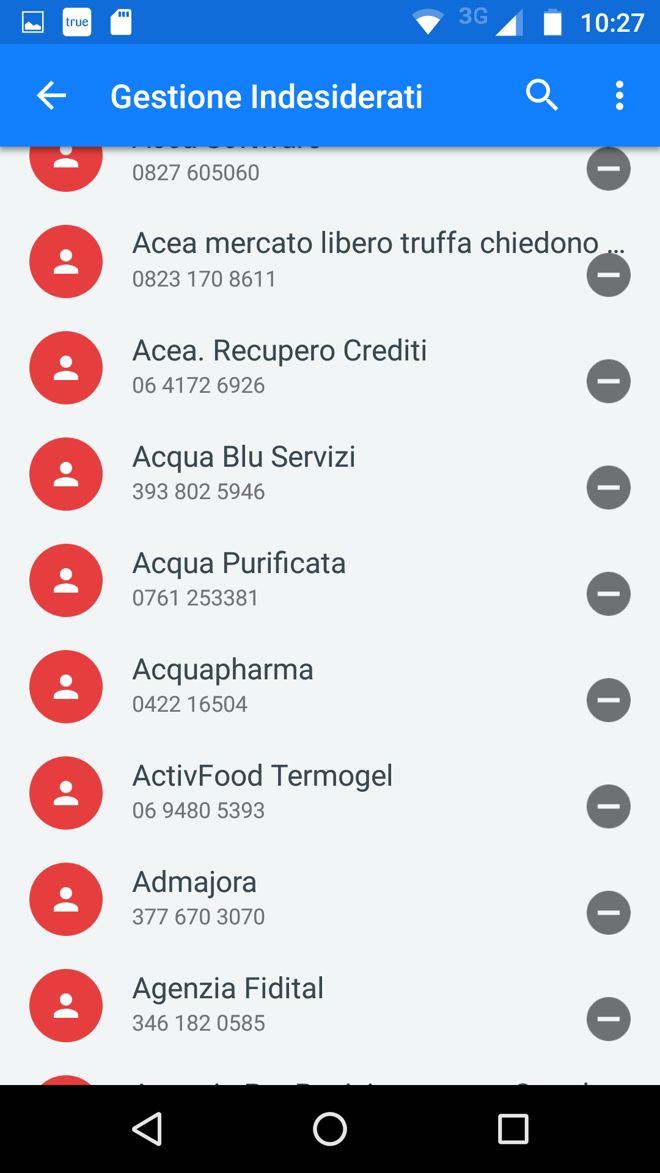This screenshot has height=1173, width=660.
Task: Remove Acquapharma using its minus icon
Action: click(x=608, y=700)
